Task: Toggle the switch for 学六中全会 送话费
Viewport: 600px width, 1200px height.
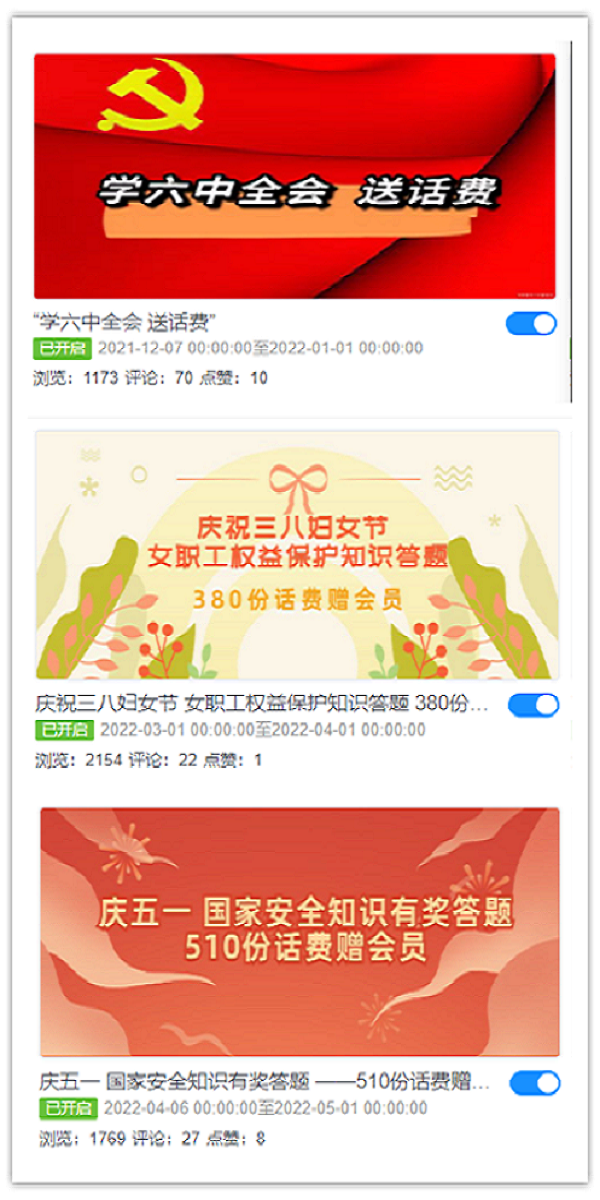Action: pyautogui.click(x=531, y=324)
